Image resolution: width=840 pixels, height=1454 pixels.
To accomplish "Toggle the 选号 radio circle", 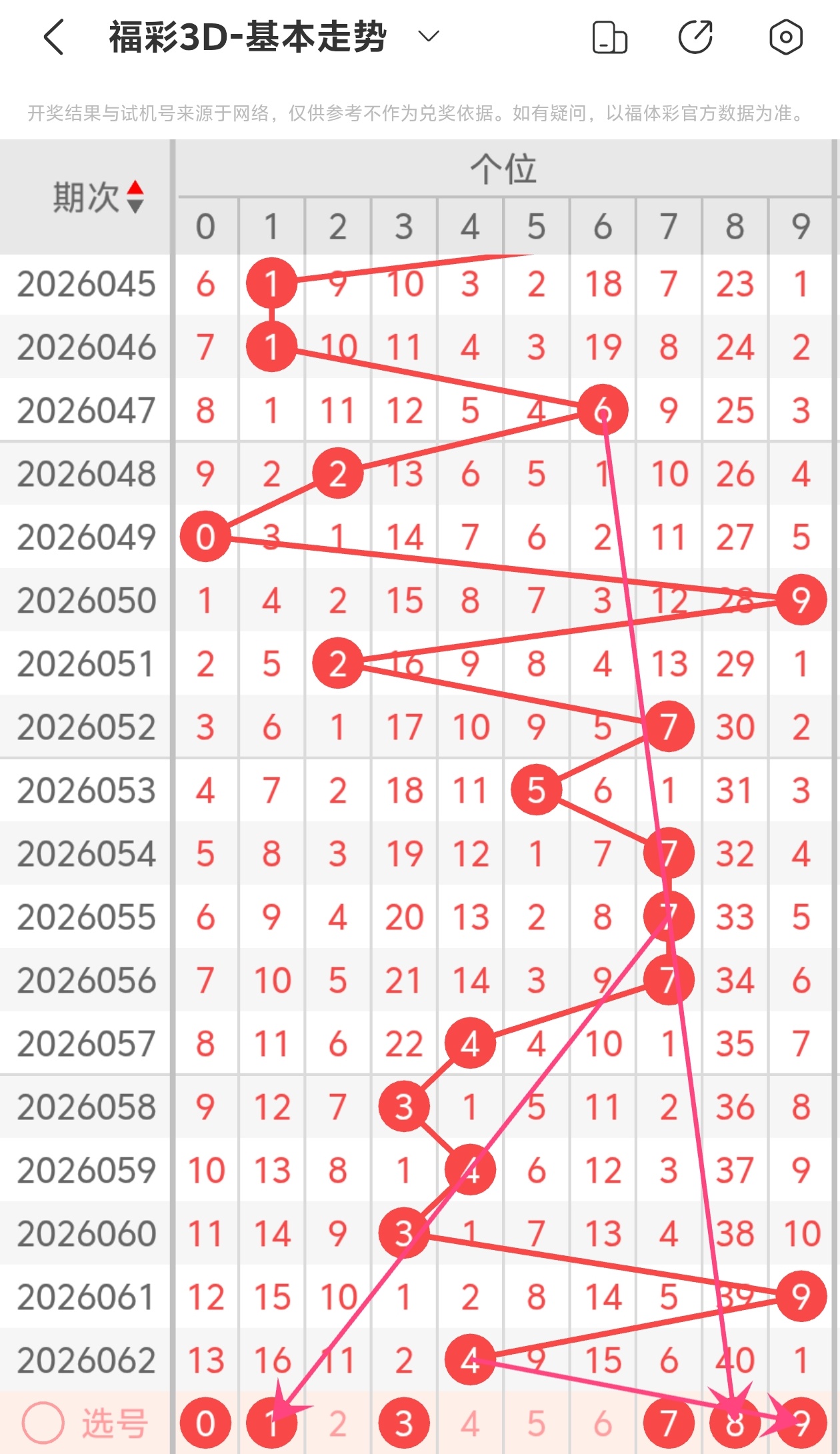I will [43, 1423].
